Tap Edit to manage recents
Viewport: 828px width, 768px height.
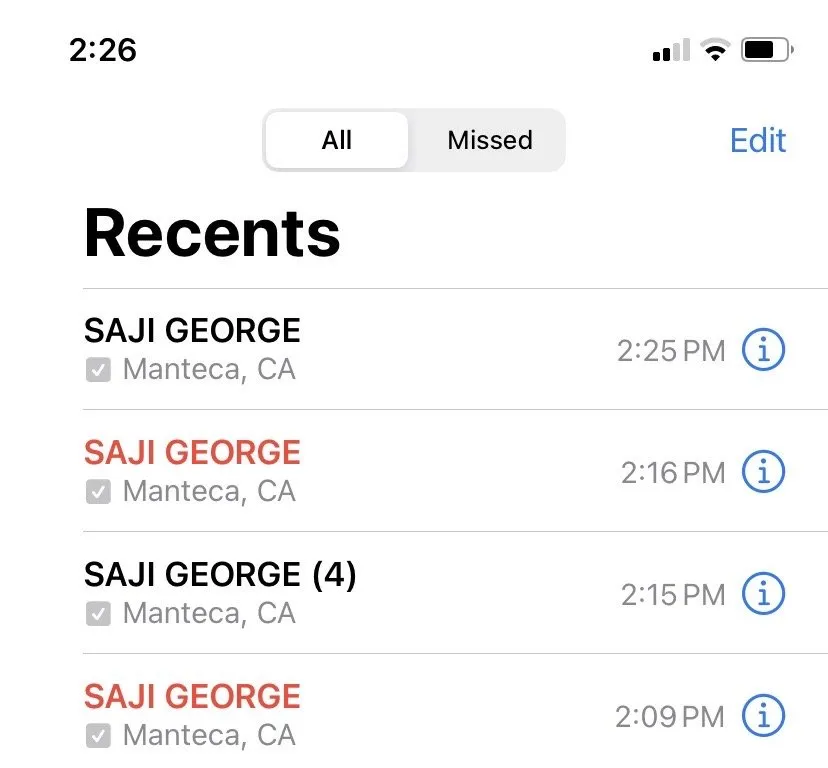[x=757, y=140]
